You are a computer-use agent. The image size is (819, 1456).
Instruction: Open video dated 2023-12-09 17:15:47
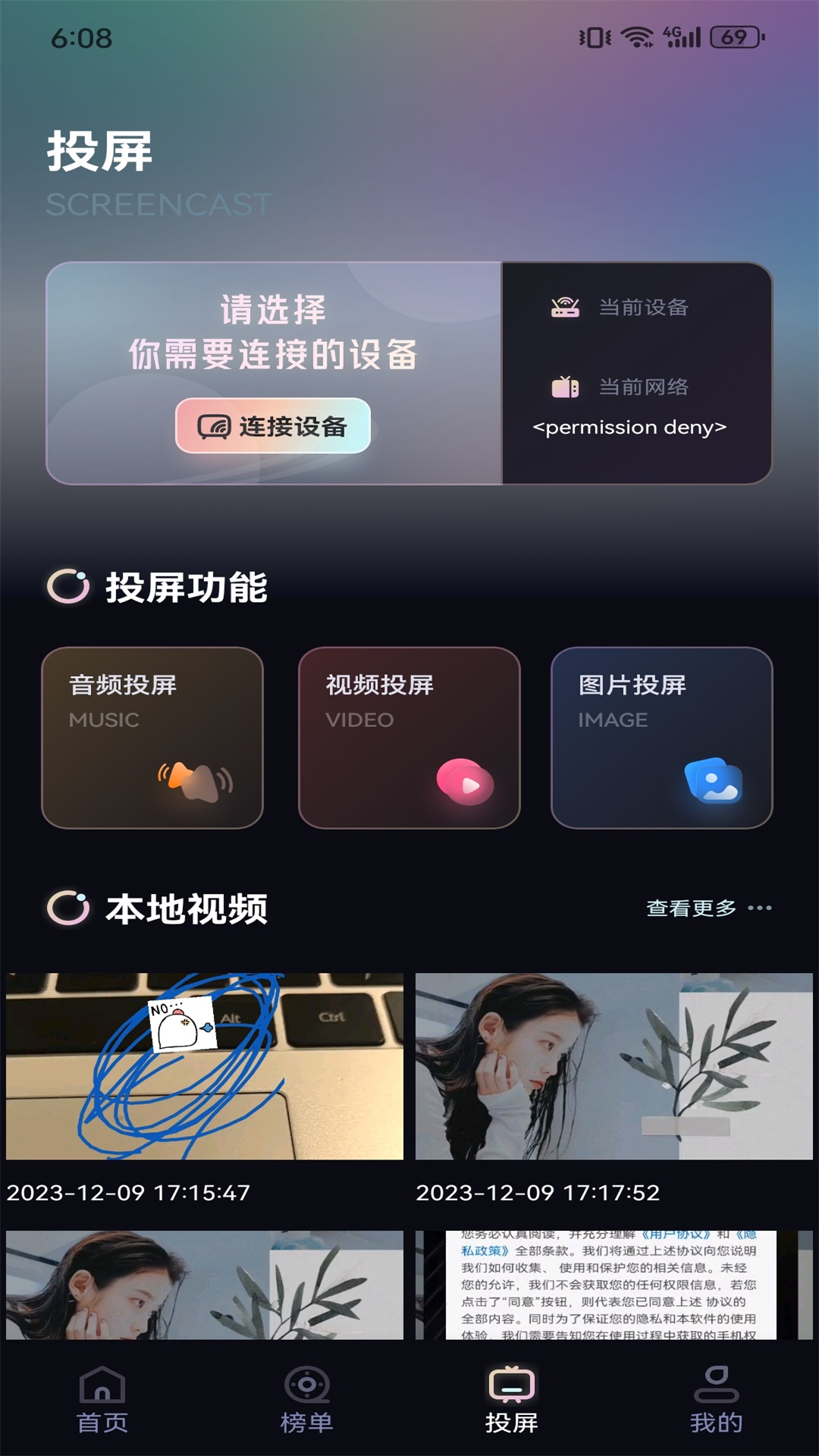point(205,1066)
